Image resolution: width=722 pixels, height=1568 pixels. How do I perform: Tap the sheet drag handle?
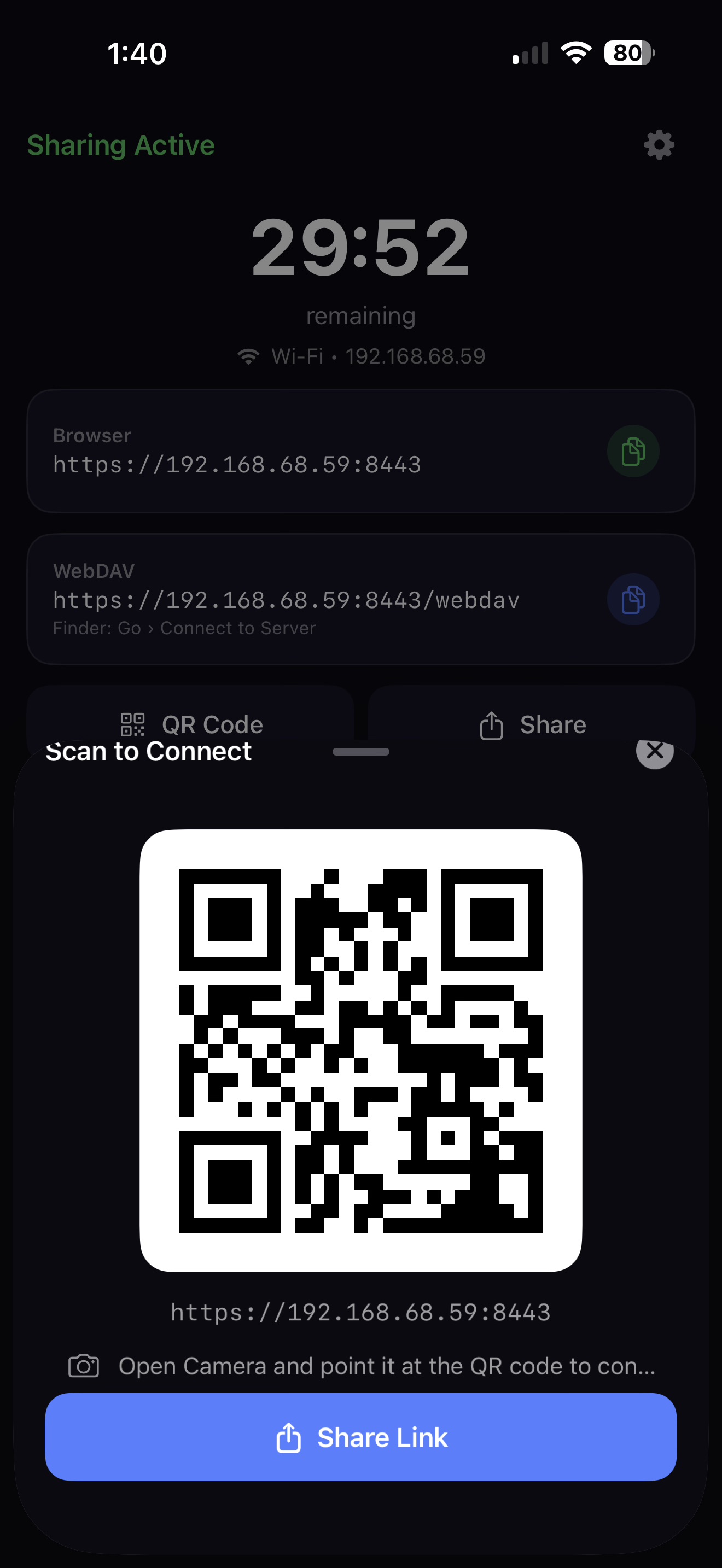point(360,752)
